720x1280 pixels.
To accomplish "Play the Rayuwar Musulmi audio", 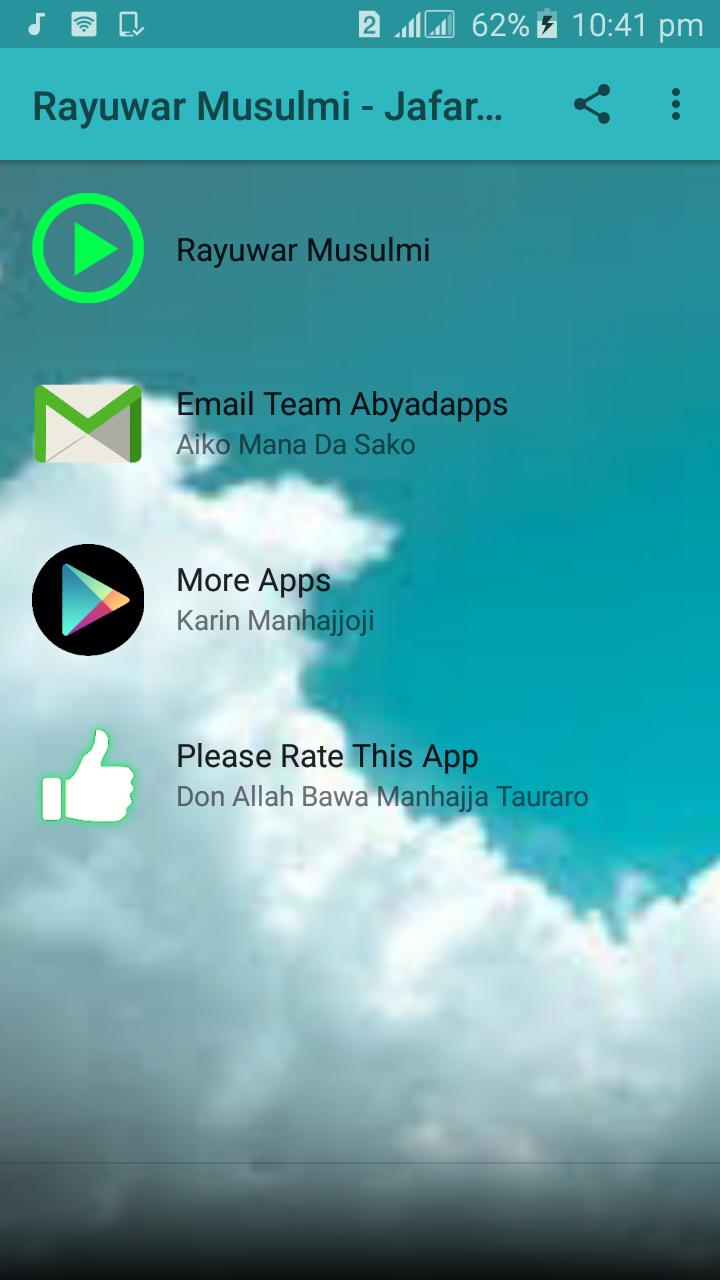I will pos(88,248).
